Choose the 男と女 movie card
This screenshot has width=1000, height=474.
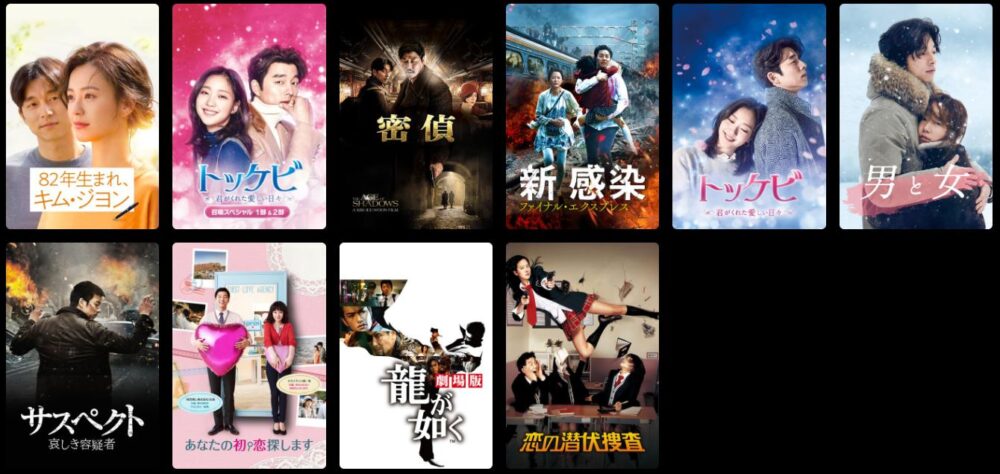tap(915, 116)
